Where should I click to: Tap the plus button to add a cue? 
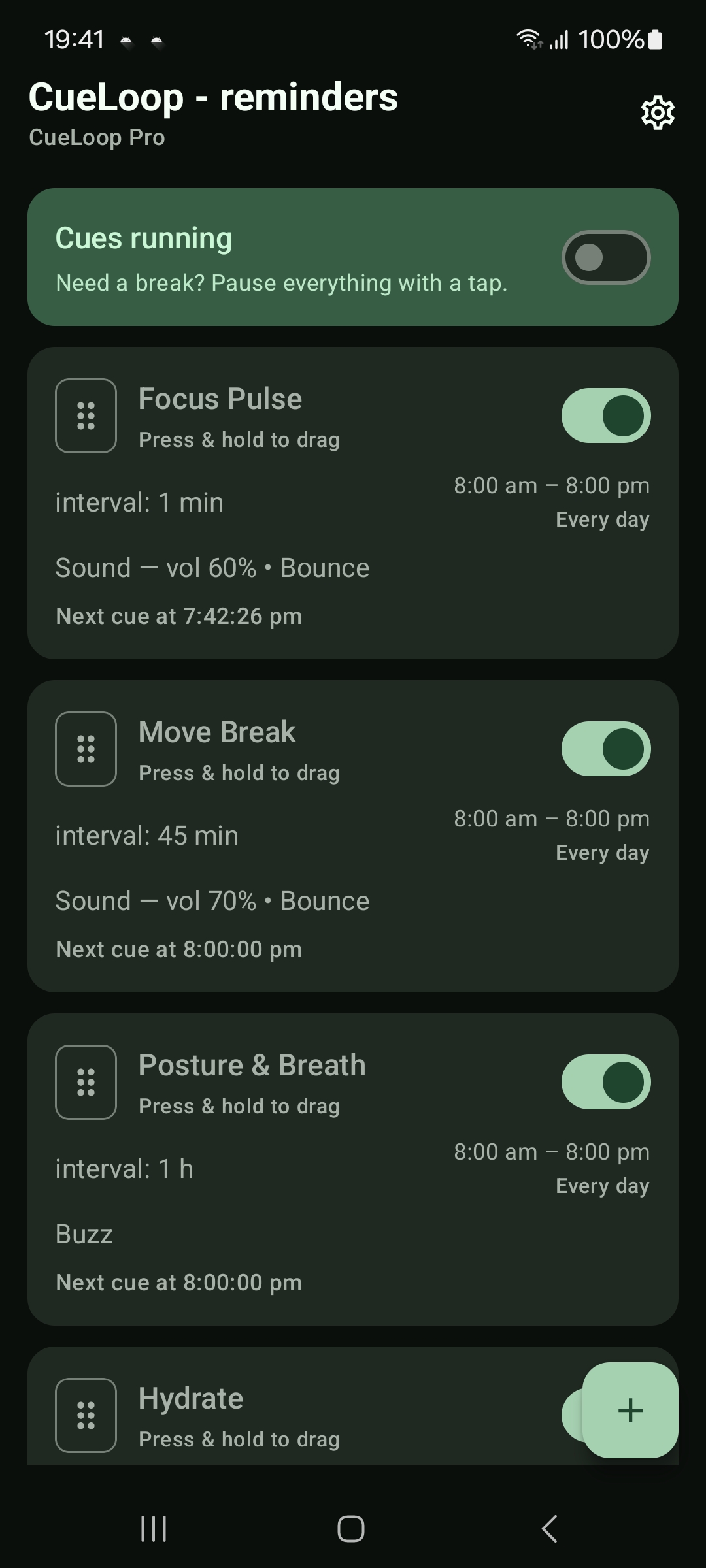point(630,1411)
